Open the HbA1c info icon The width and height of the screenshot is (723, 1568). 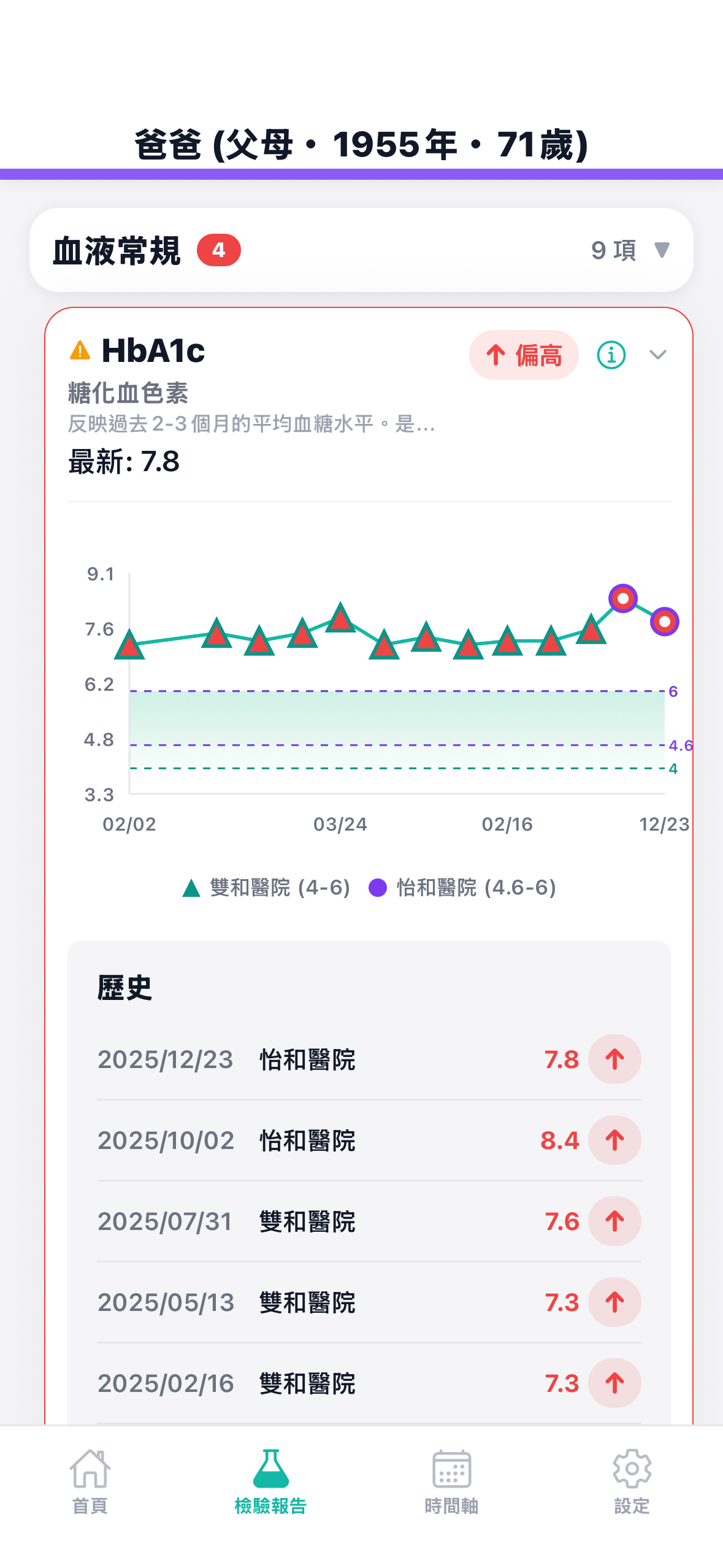tap(611, 355)
